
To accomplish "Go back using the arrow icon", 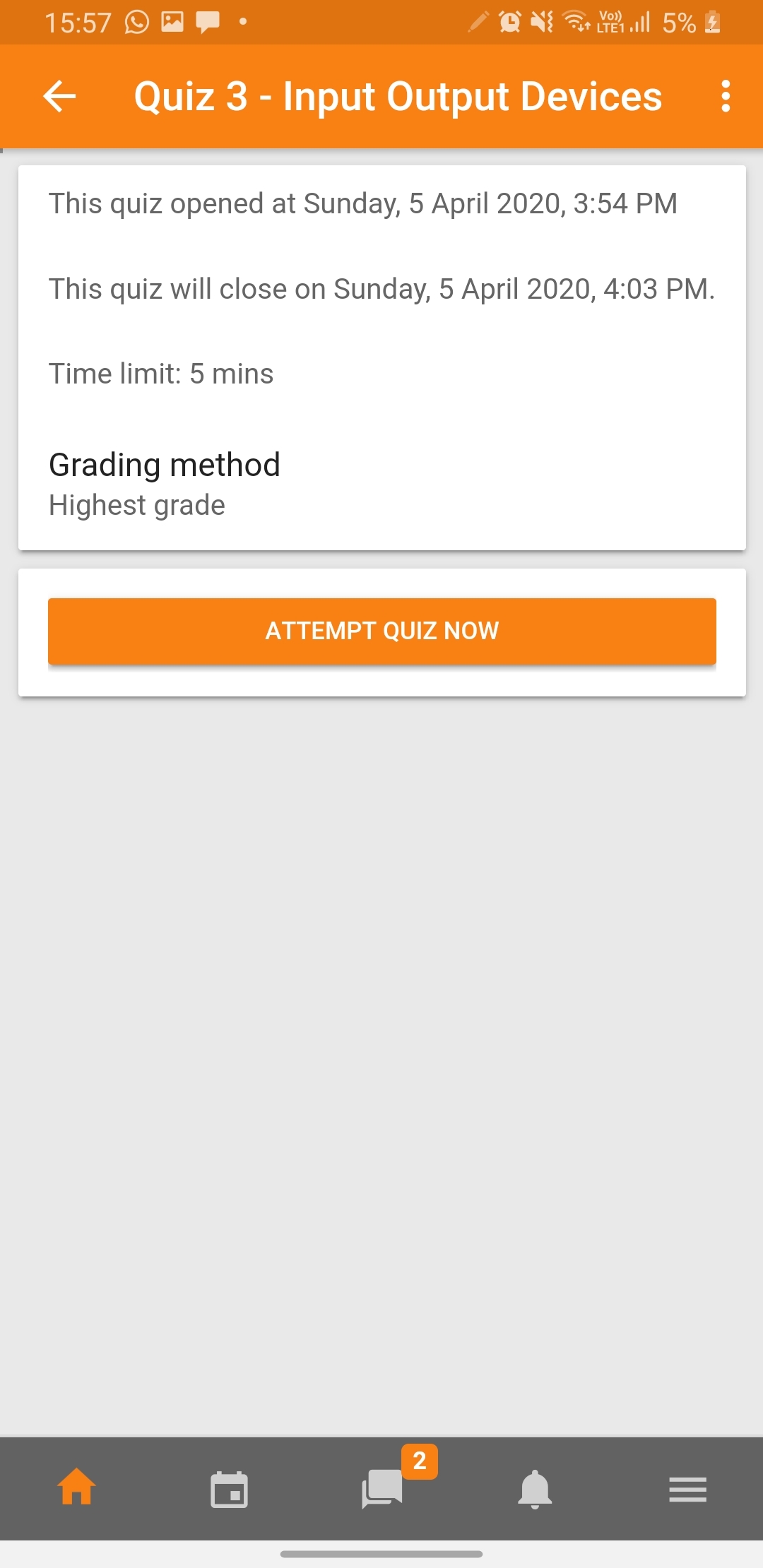I will [59, 96].
